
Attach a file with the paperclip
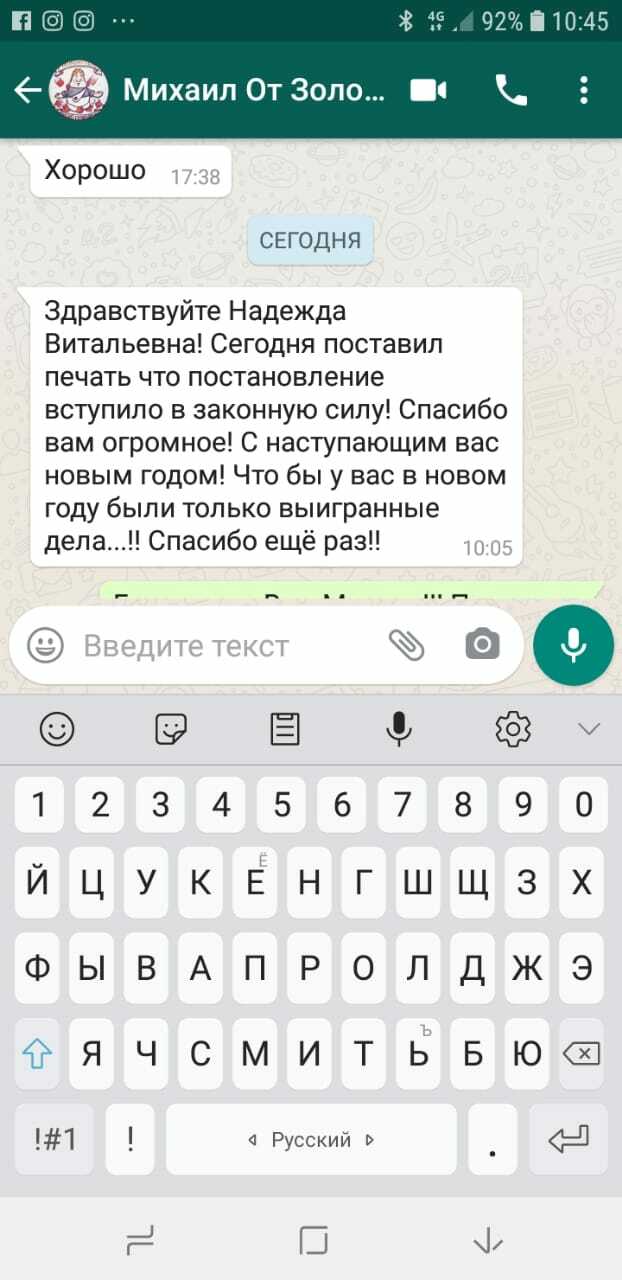point(407,645)
